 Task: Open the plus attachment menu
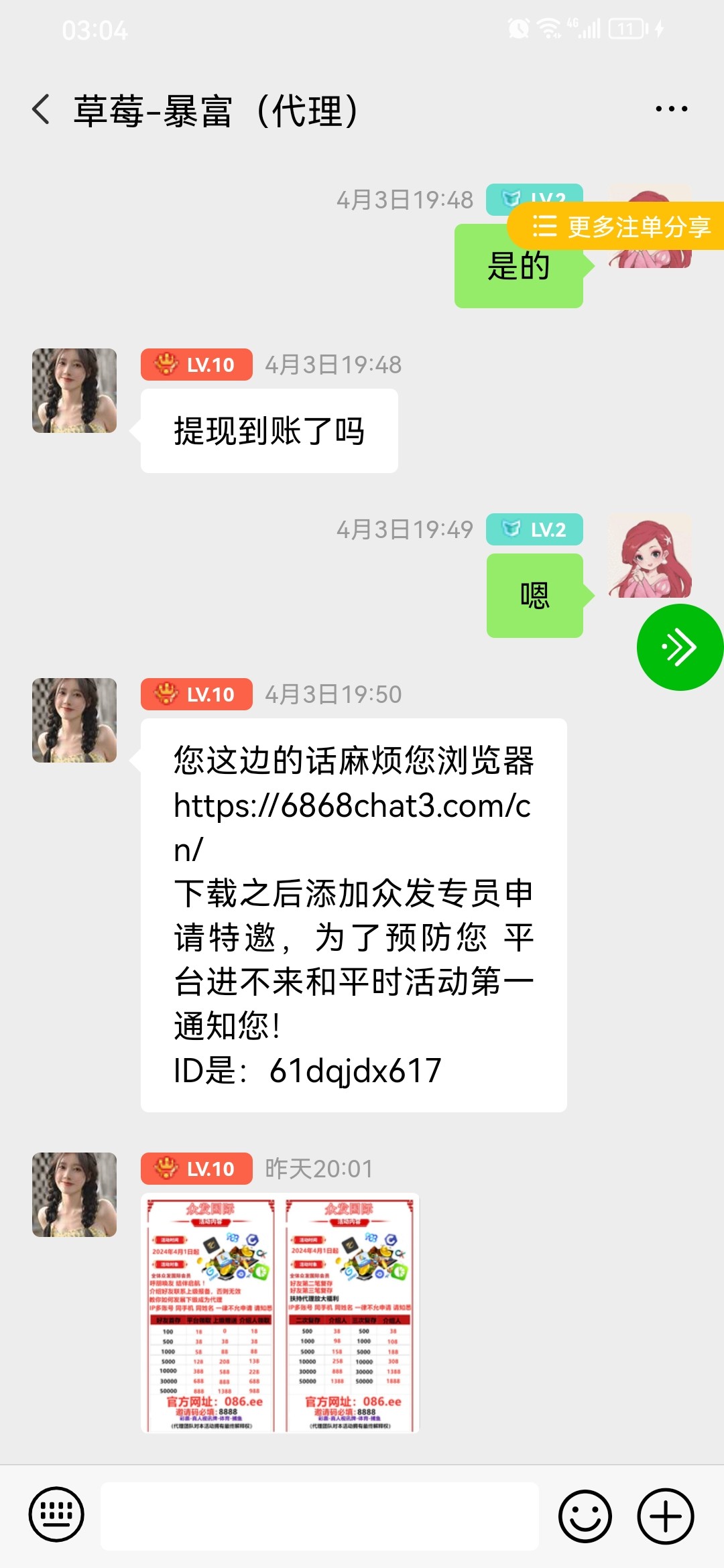(x=665, y=1515)
